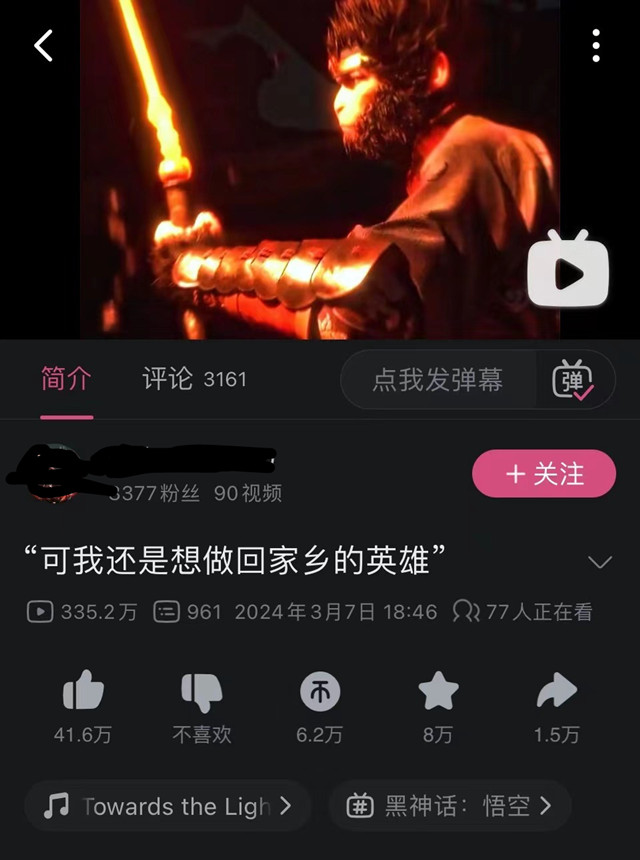Add the video to favorites

pyautogui.click(x=437, y=692)
